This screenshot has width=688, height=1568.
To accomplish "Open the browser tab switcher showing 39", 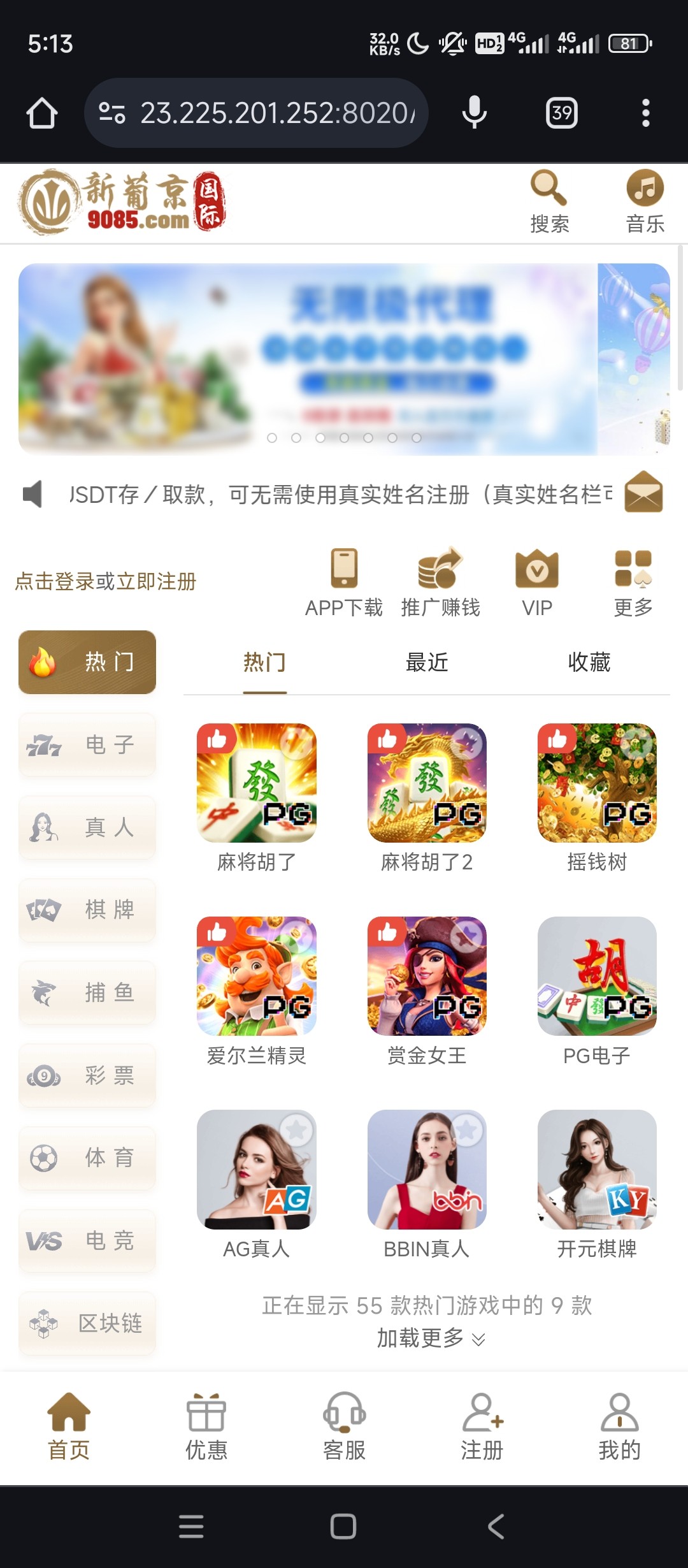I will [561, 112].
